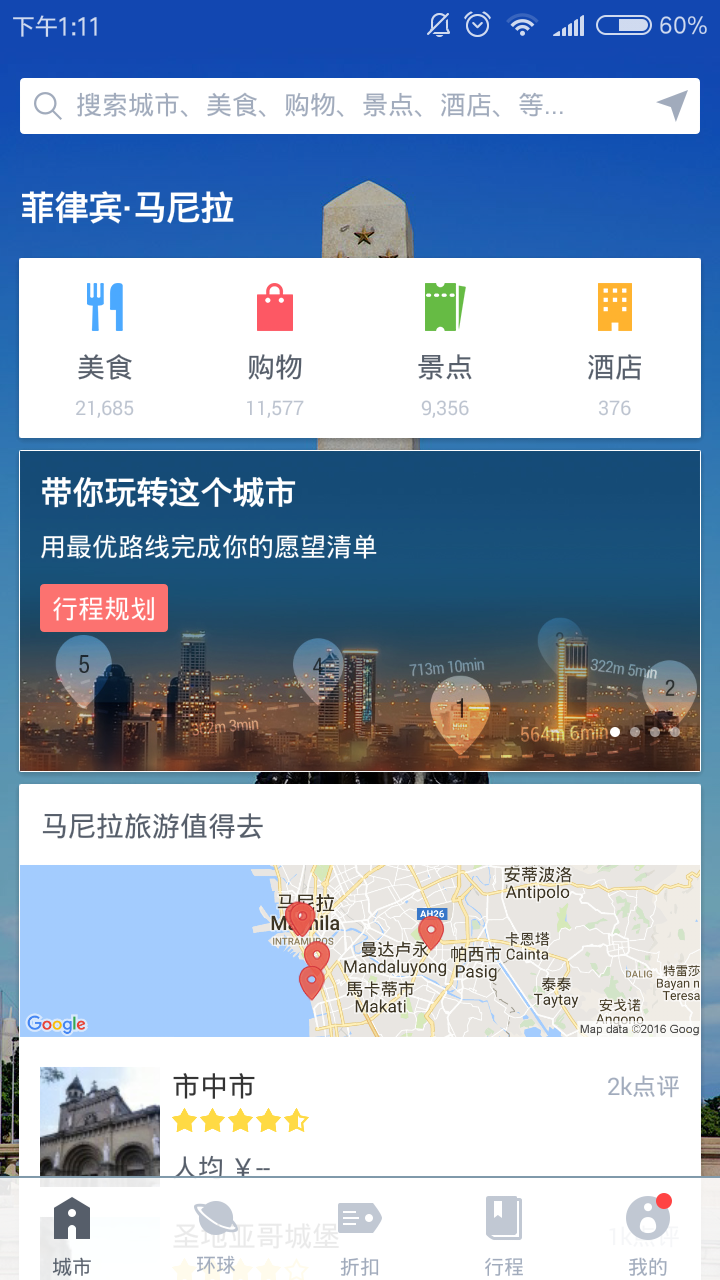Switch to the 我的 tab
This screenshot has height=1280, width=720.
(648, 1236)
